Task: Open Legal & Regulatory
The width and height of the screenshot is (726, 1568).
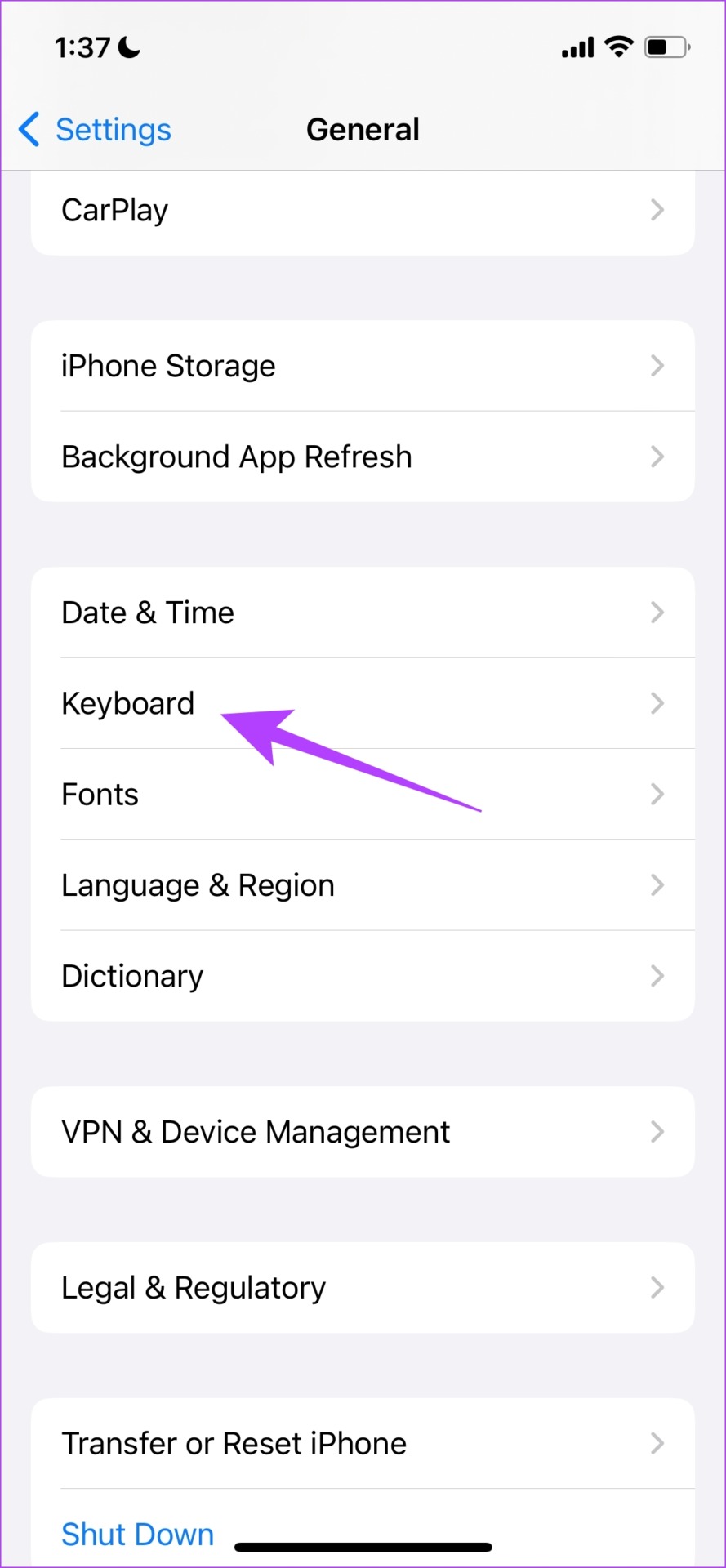Action: point(363,1288)
